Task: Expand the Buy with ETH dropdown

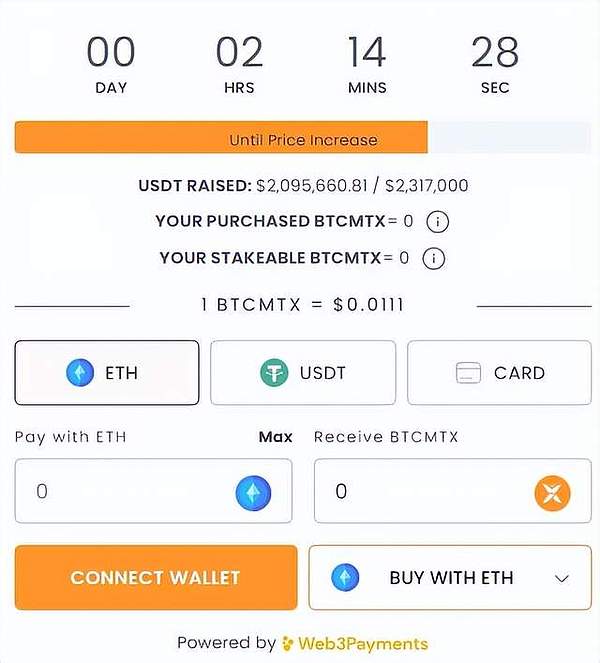Action: [x=560, y=578]
